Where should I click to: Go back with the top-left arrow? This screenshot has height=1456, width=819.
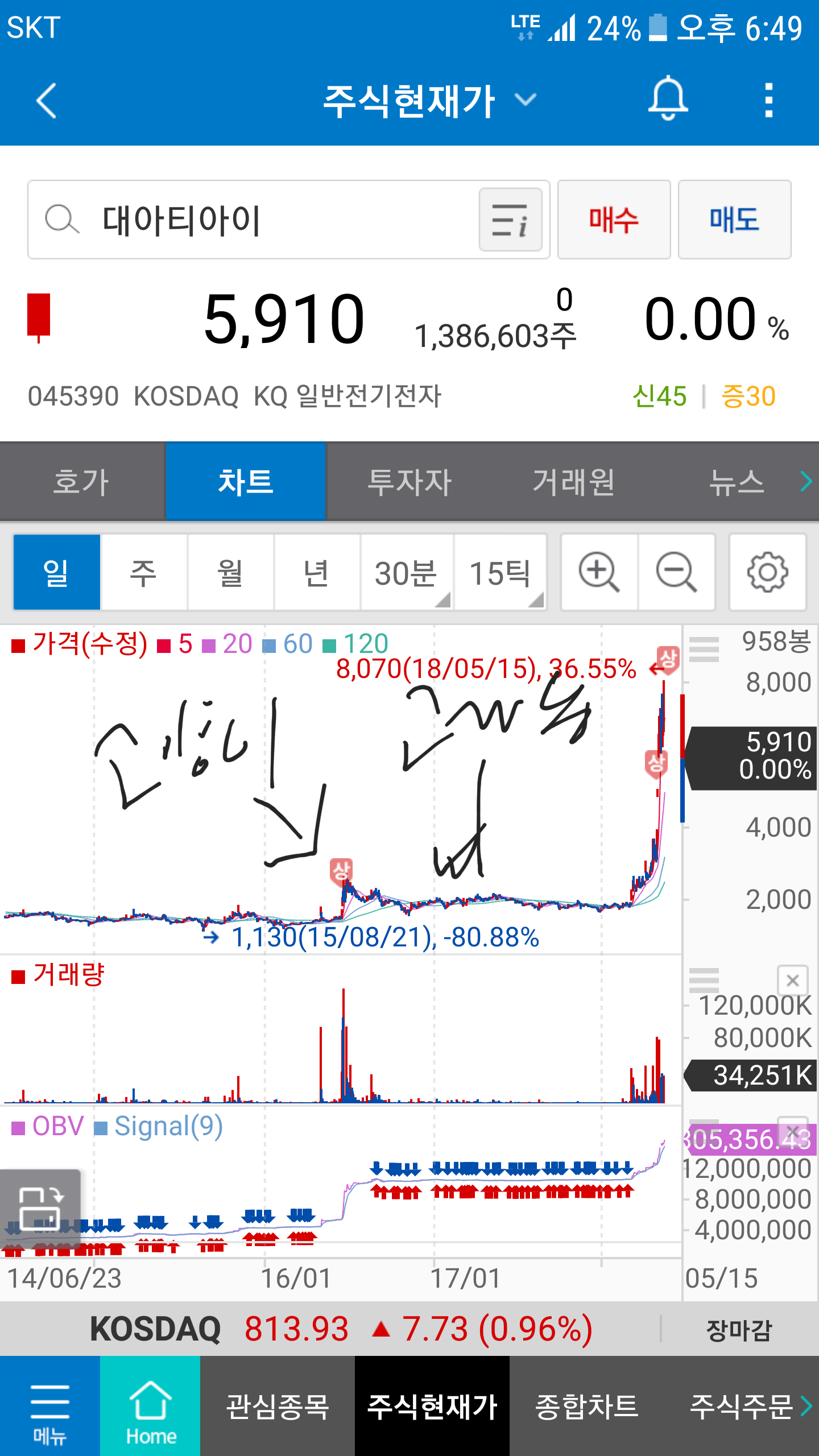pos(47,101)
